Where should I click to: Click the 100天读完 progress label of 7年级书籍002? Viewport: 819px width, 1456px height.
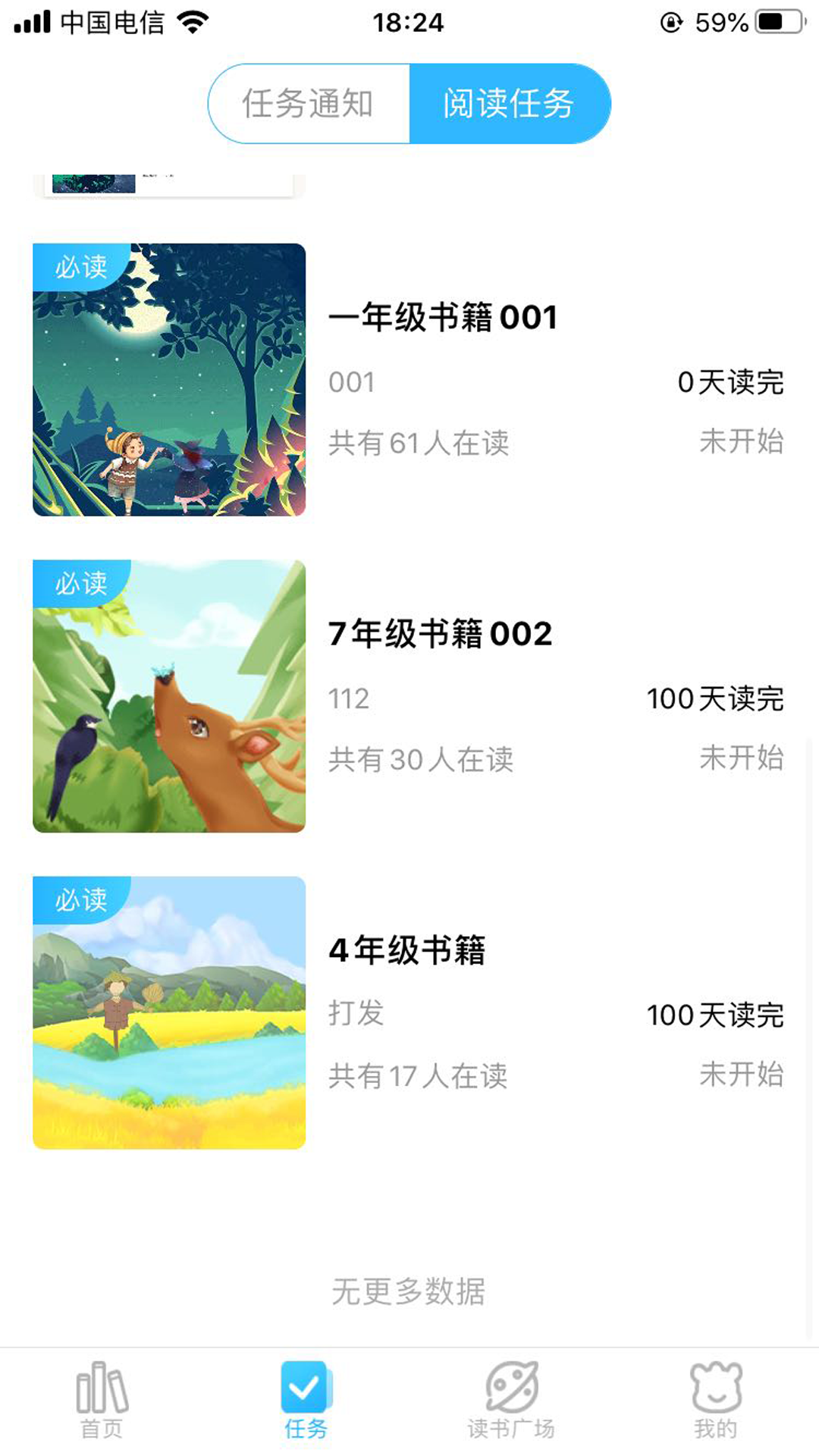pos(715,698)
